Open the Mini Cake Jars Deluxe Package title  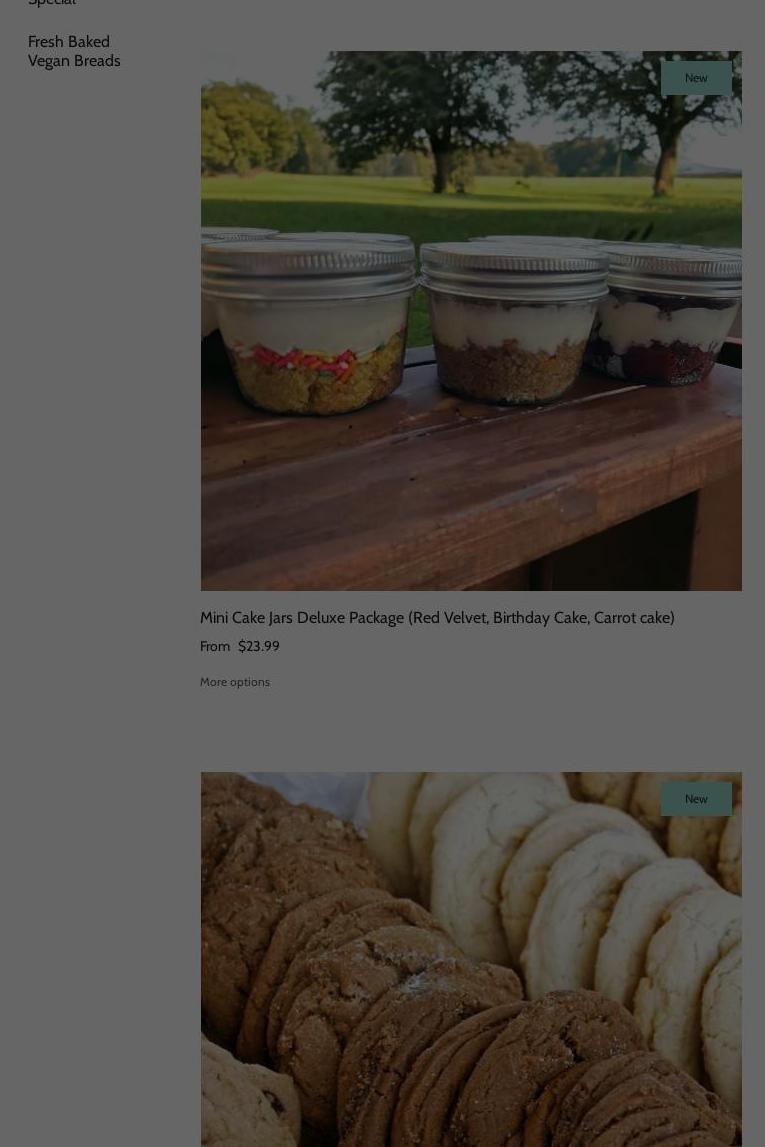(437, 618)
